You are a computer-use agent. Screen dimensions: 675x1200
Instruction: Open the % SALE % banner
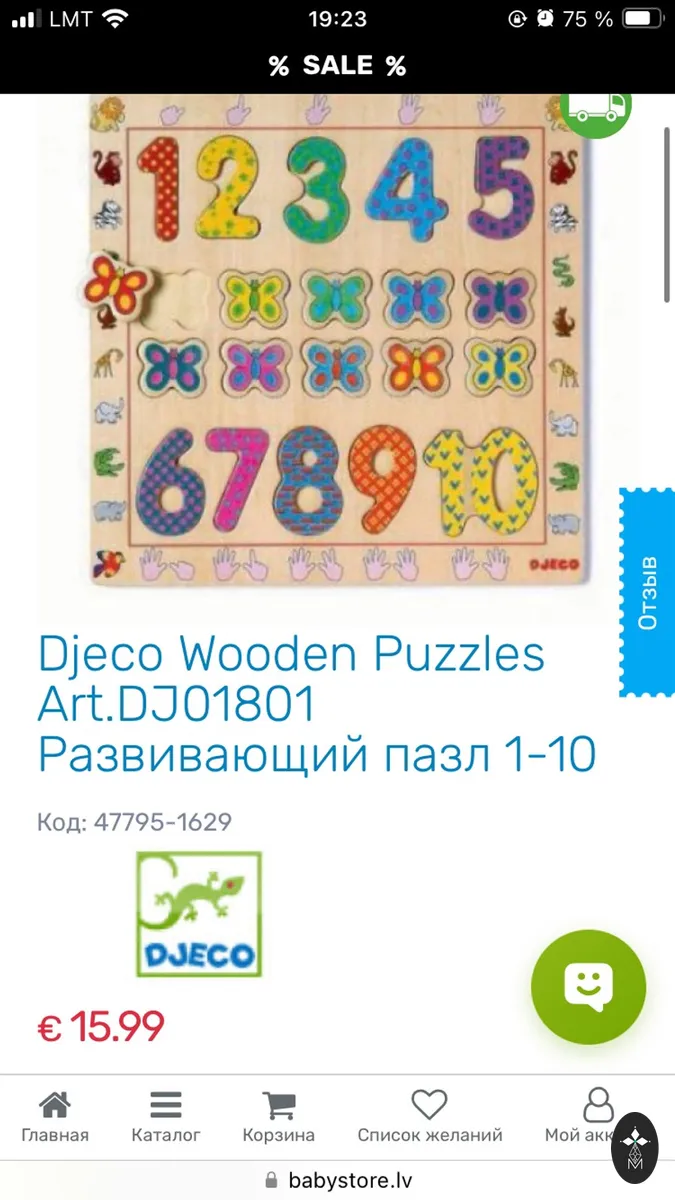337,66
